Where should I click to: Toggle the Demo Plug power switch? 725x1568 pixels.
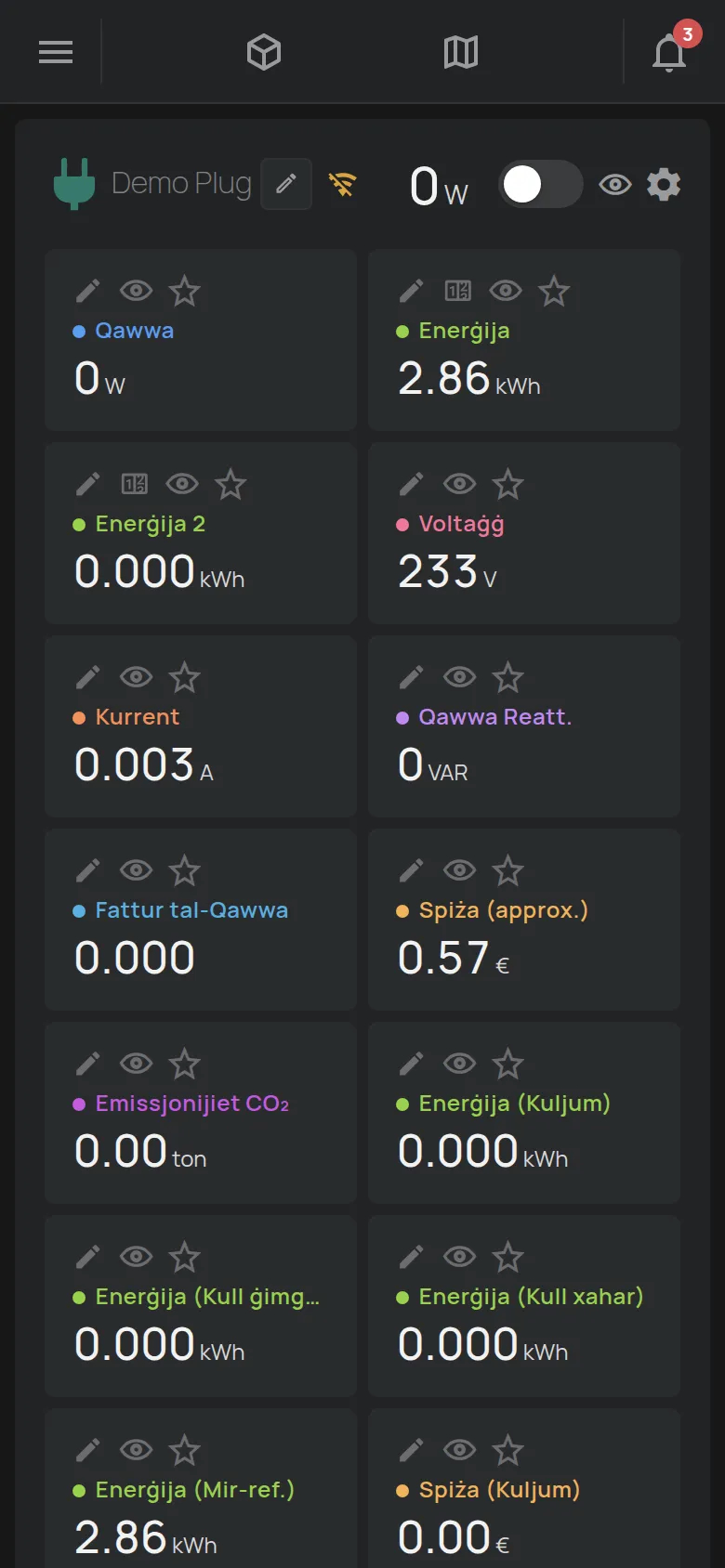point(541,184)
